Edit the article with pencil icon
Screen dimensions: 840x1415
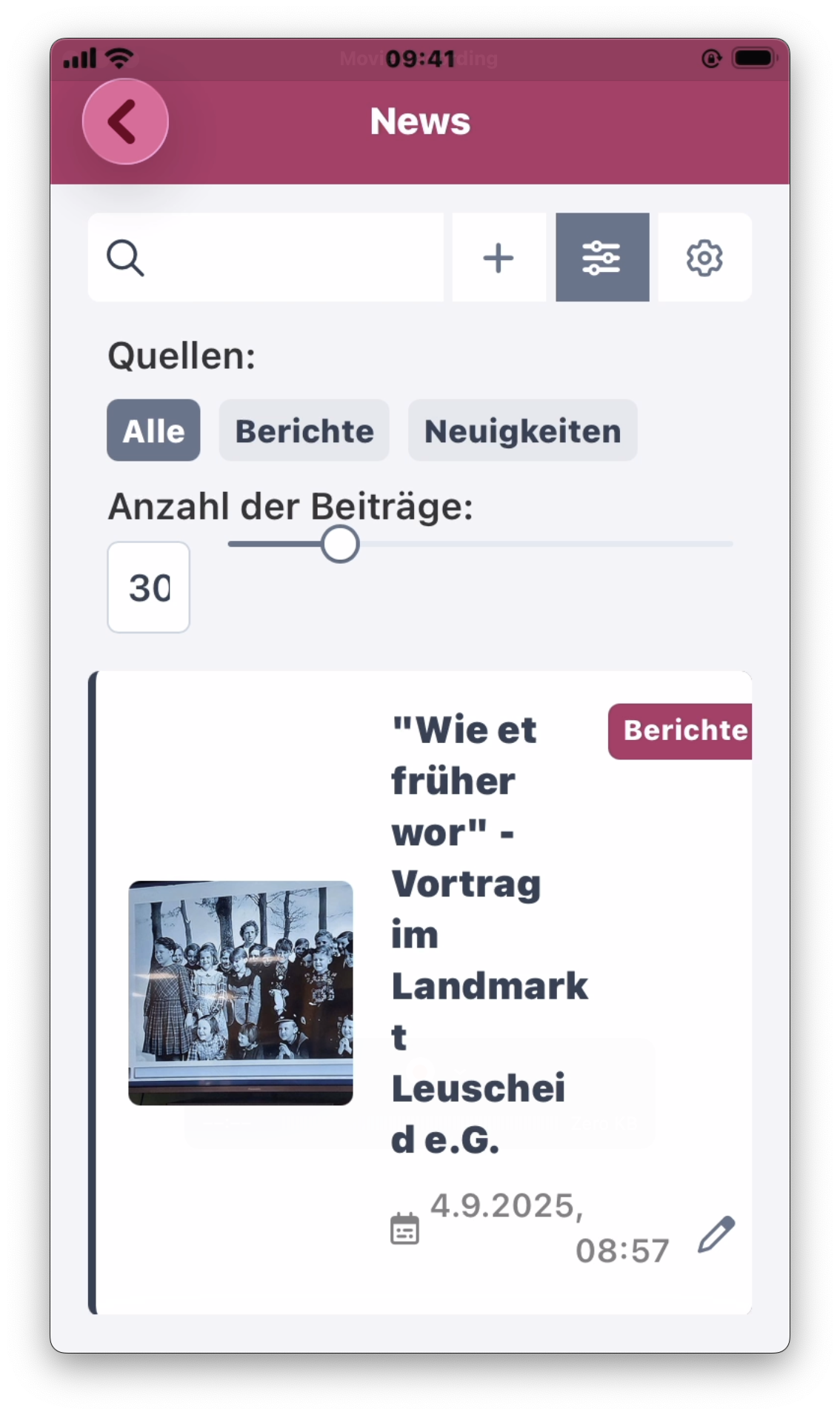716,1234
